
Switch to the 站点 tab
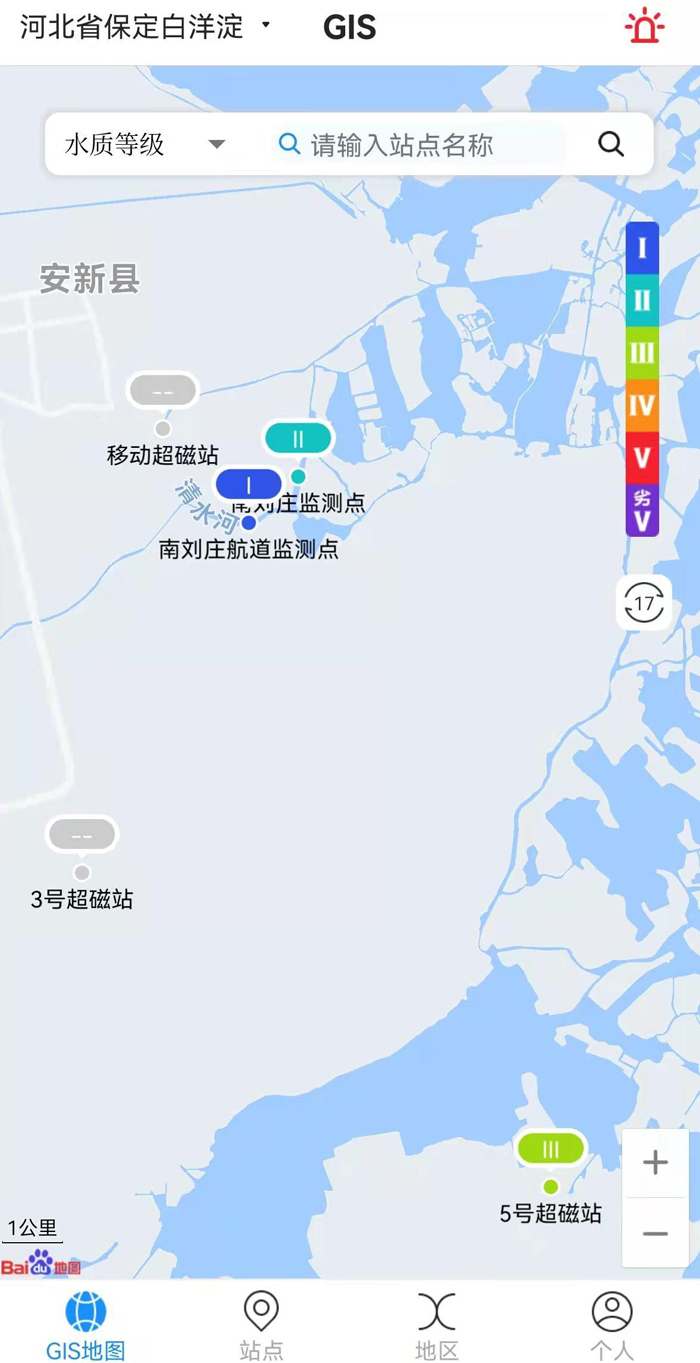click(x=261, y=1325)
